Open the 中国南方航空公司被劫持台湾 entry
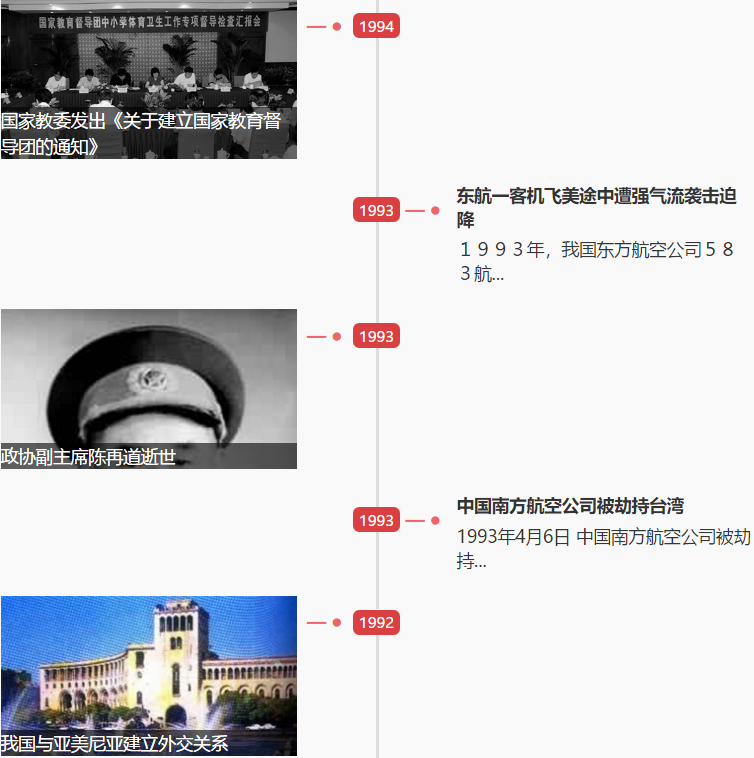Viewport: 754px width, 758px height. click(570, 506)
